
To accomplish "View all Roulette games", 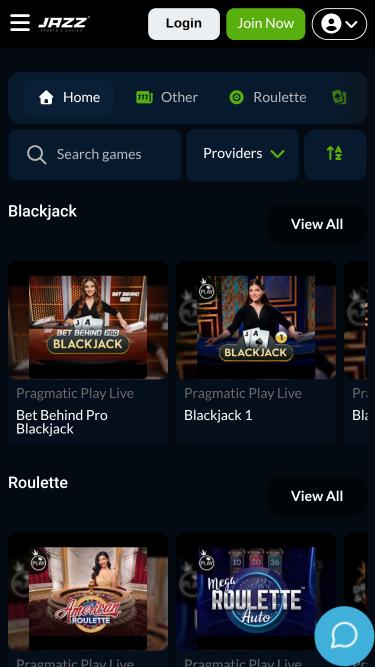I will 316,496.
